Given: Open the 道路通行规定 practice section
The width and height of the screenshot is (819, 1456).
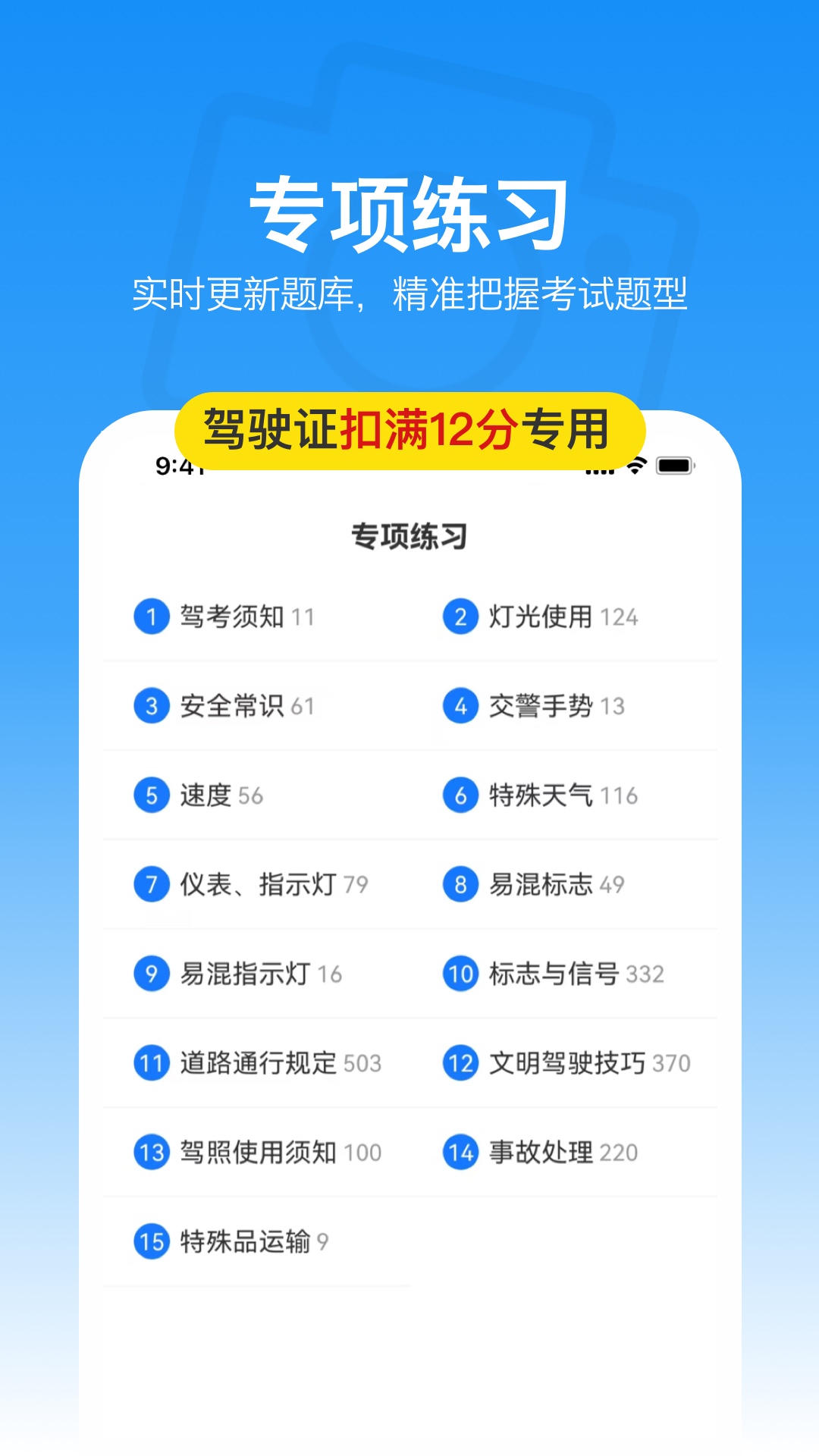Looking at the screenshot, I should 258,1063.
